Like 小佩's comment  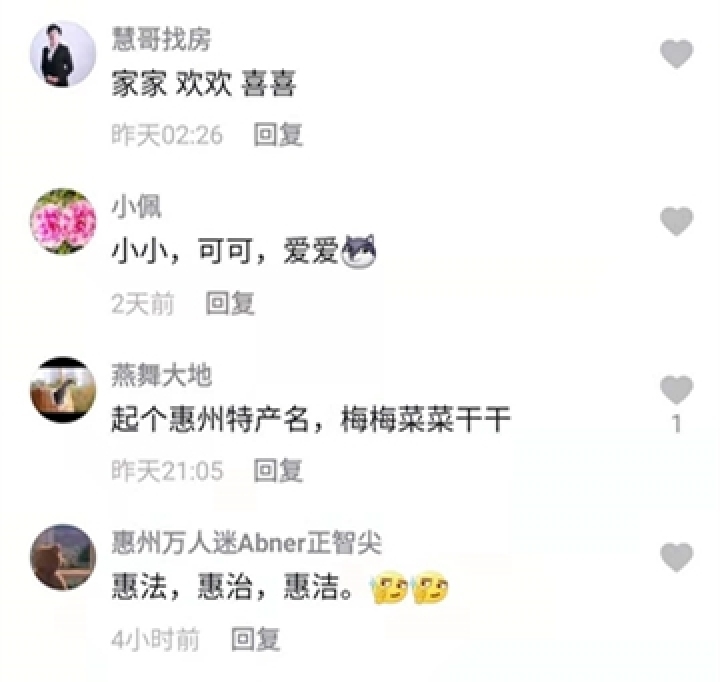pos(677,222)
